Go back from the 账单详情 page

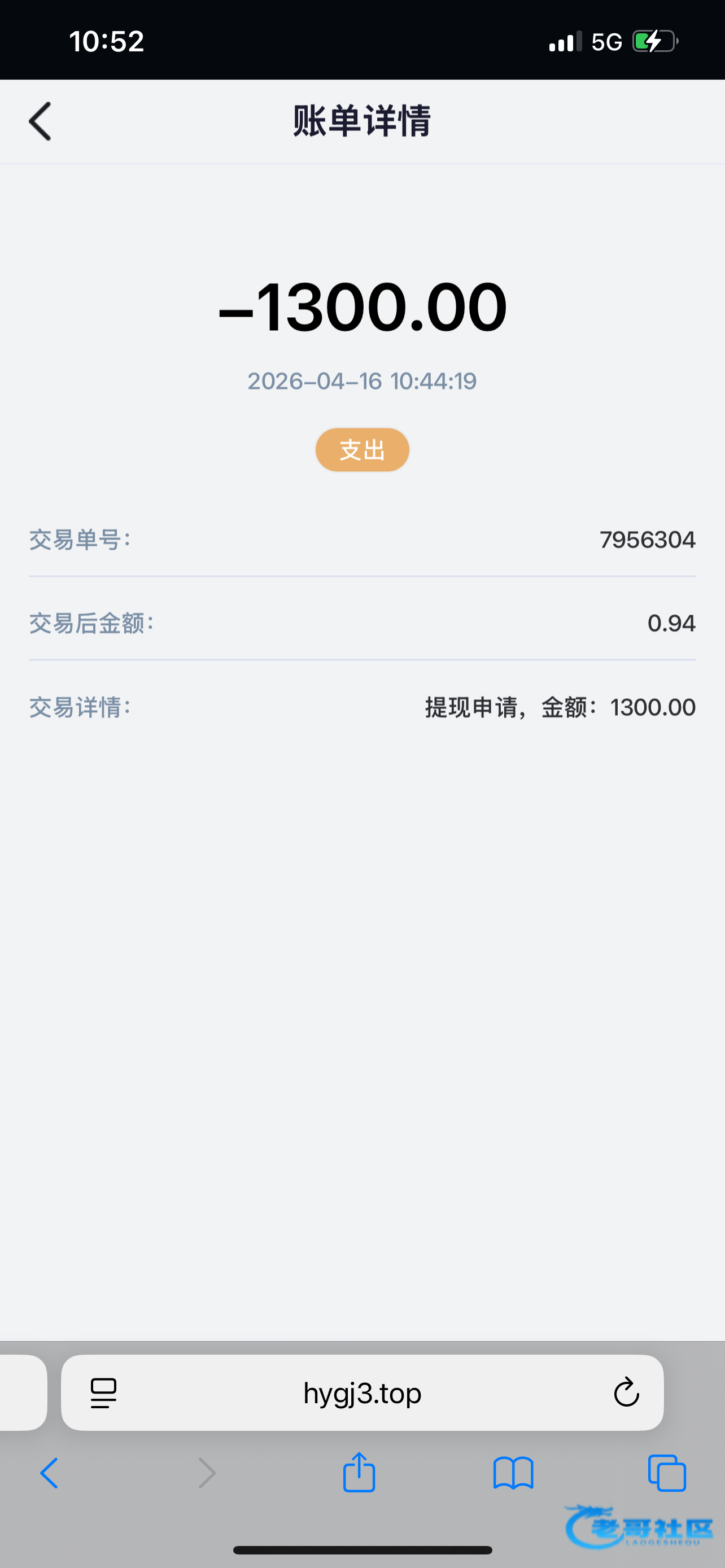click(x=40, y=121)
